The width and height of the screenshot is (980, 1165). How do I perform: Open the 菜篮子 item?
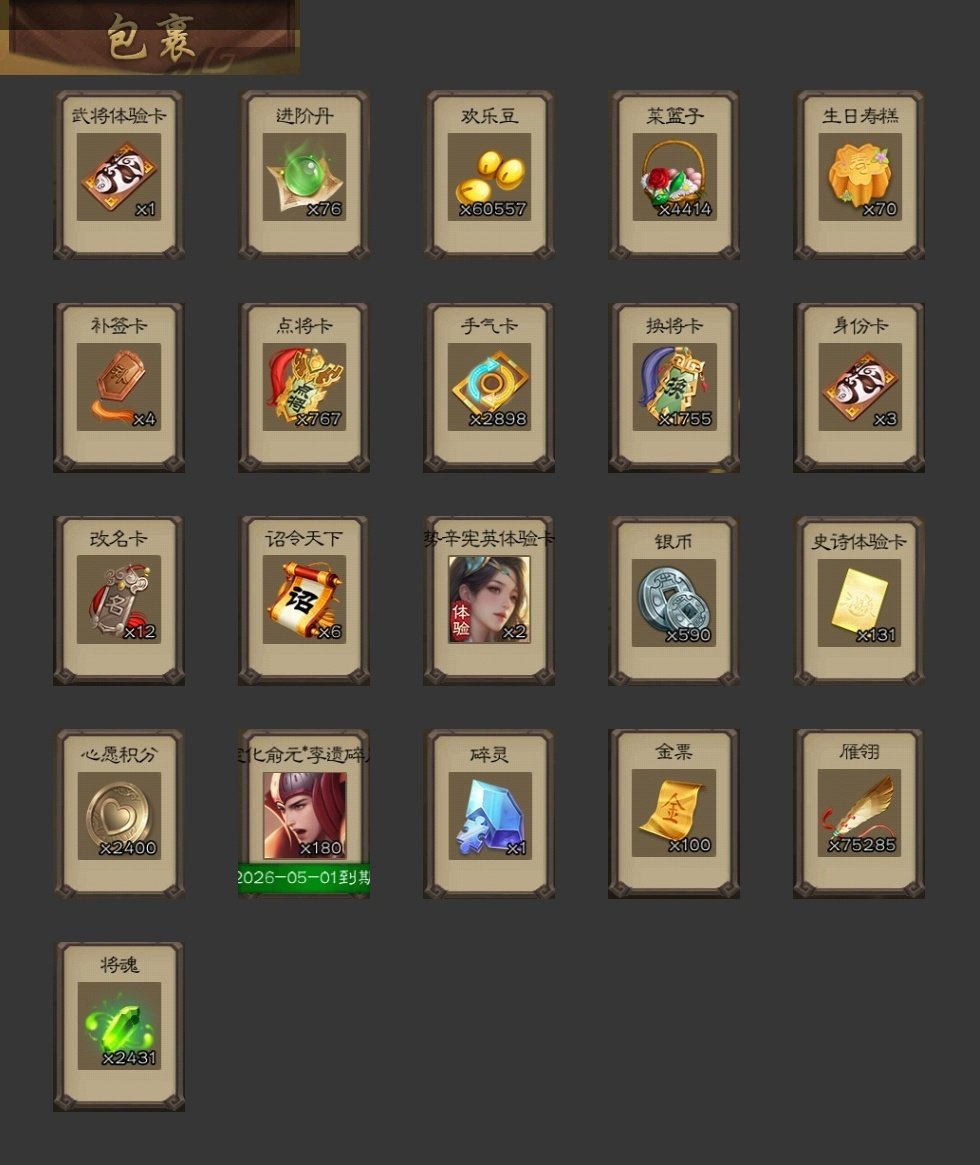(x=674, y=176)
